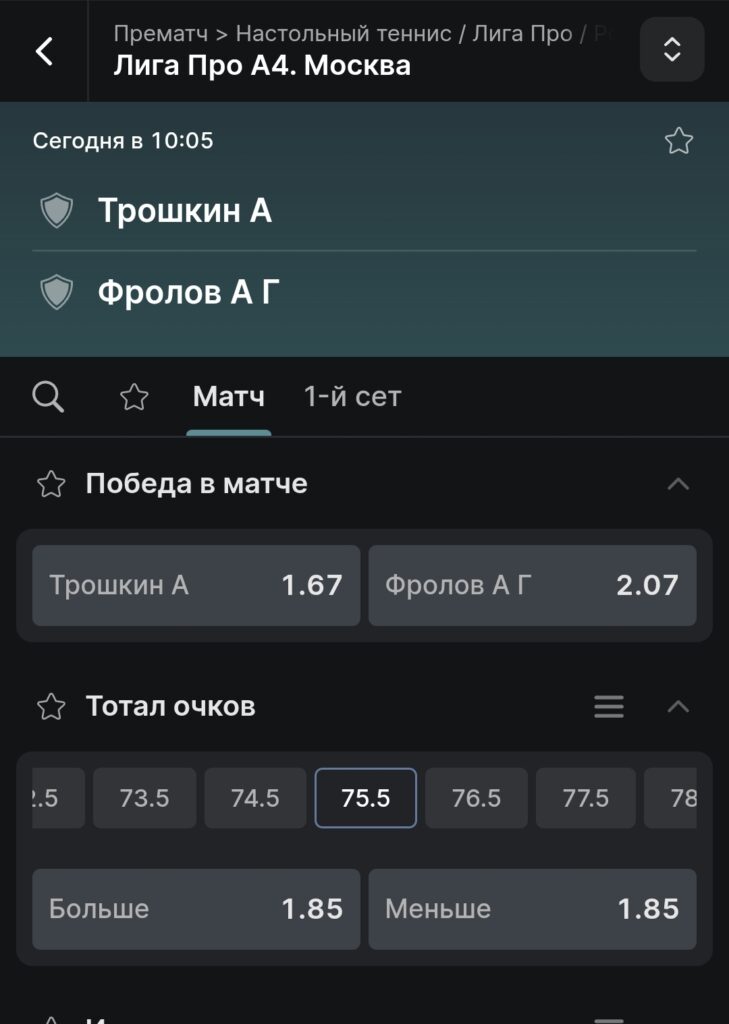Image resolution: width=729 pixels, height=1024 pixels.
Task: Show favorite markets star tab
Action: click(x=134, y=396)
